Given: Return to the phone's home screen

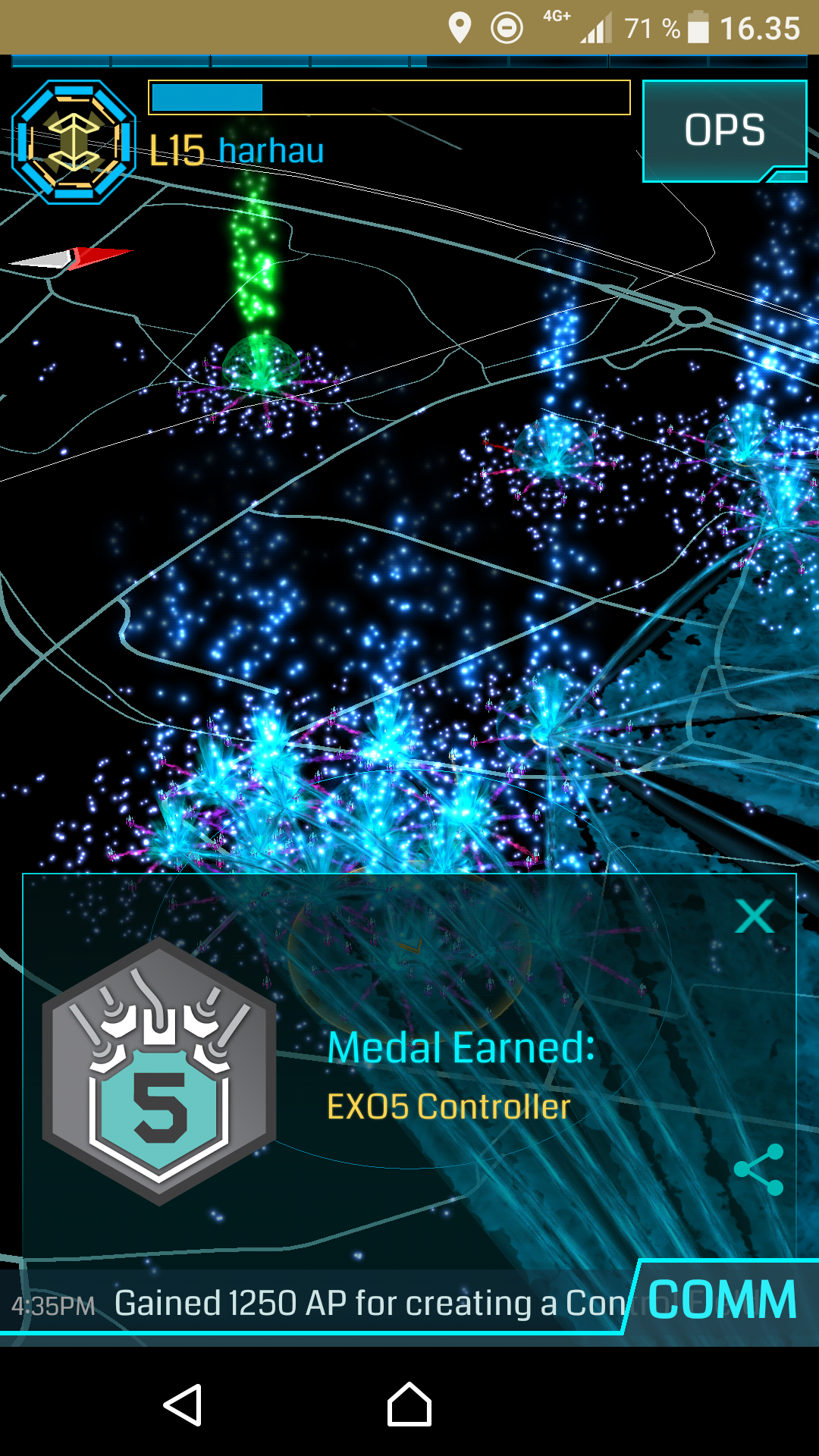Looking at the screenshot, I should coord(409,1404).
